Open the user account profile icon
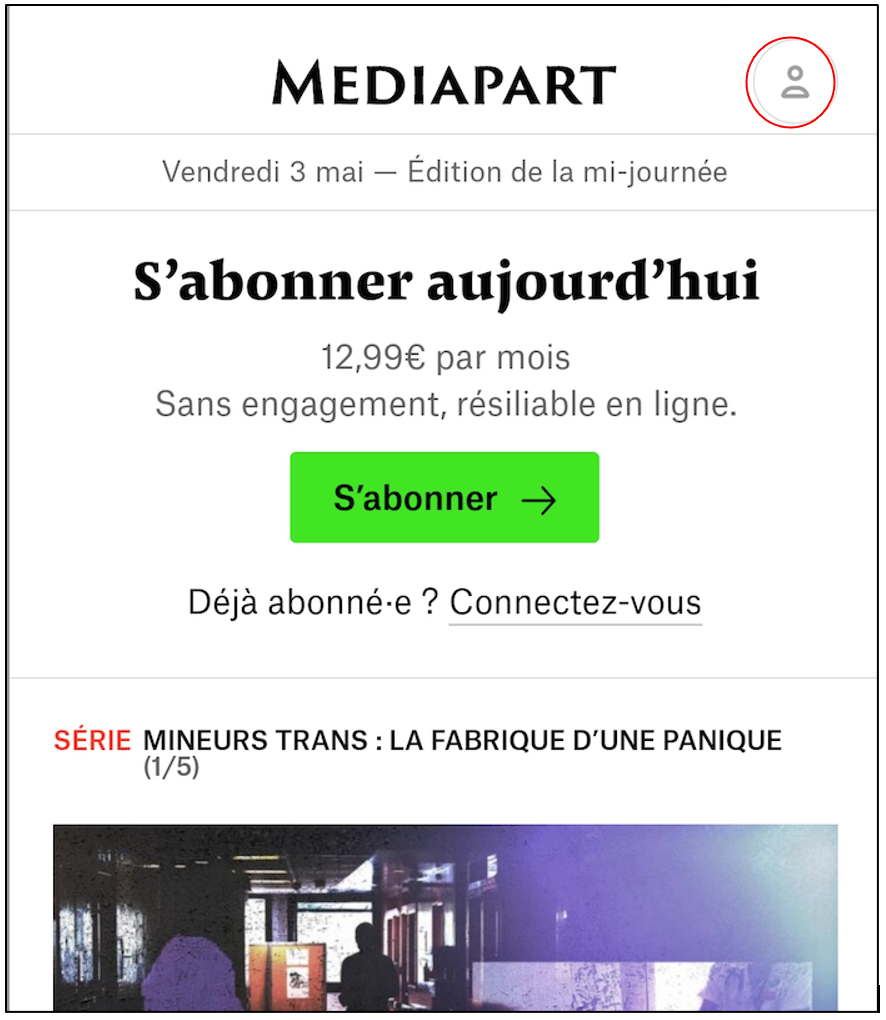The height and width of the screenshot is (1020, 886). pyautogui.click(x=794, y=83)
